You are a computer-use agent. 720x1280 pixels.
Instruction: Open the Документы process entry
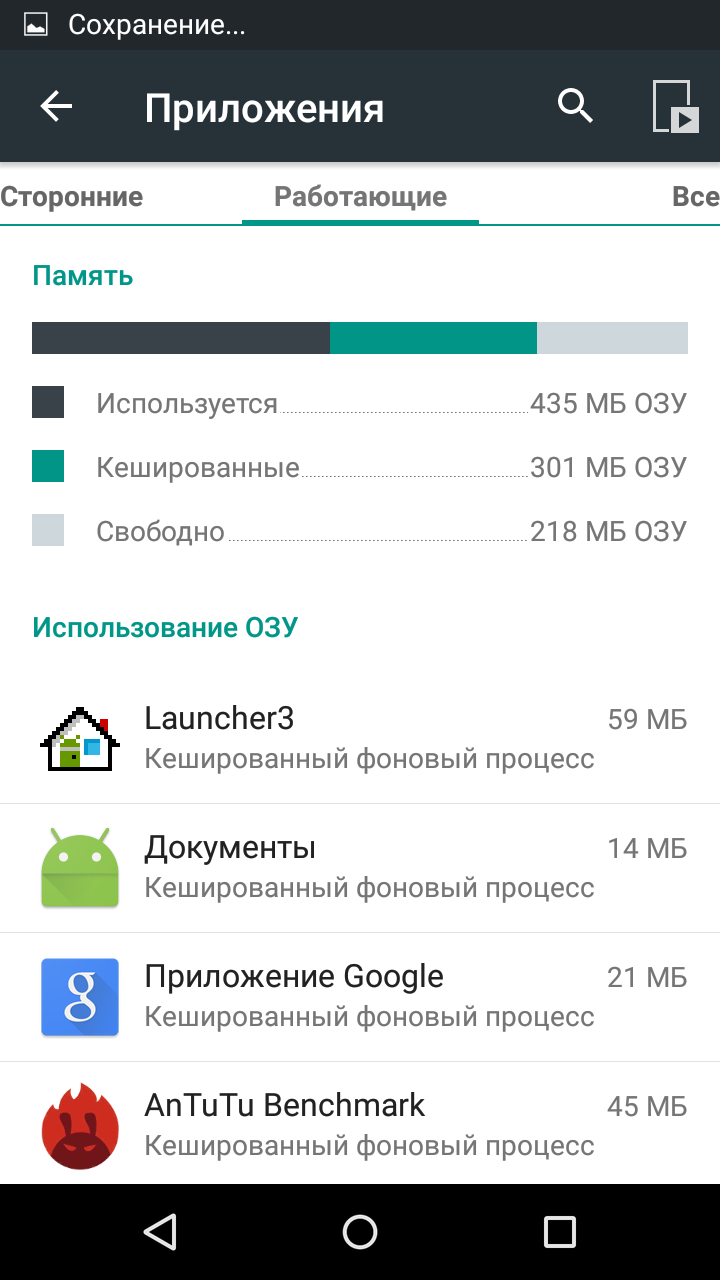click(x=360, y=868)
